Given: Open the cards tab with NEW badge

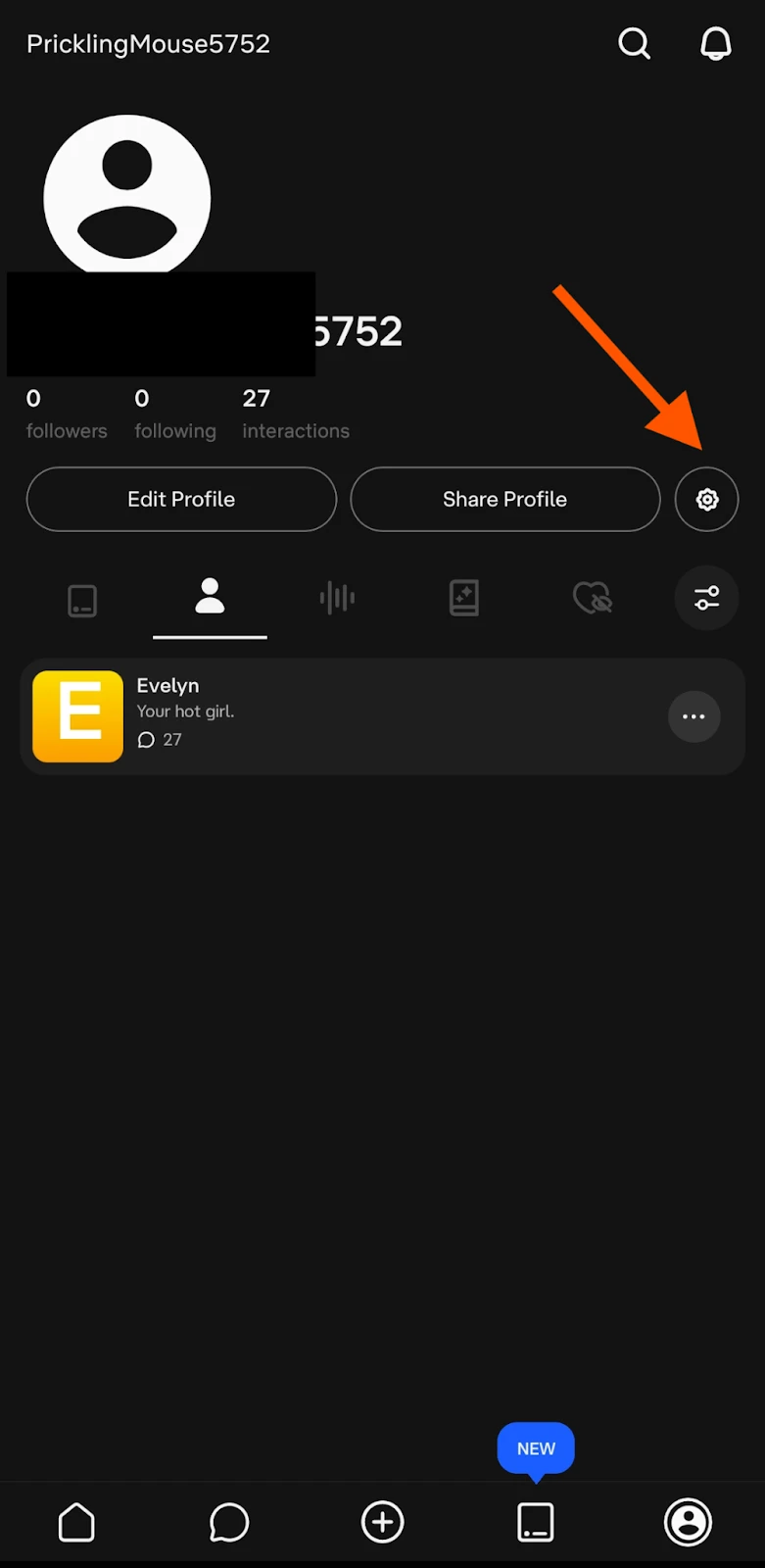Looking at the screenshot, I should click(535, 1522).
